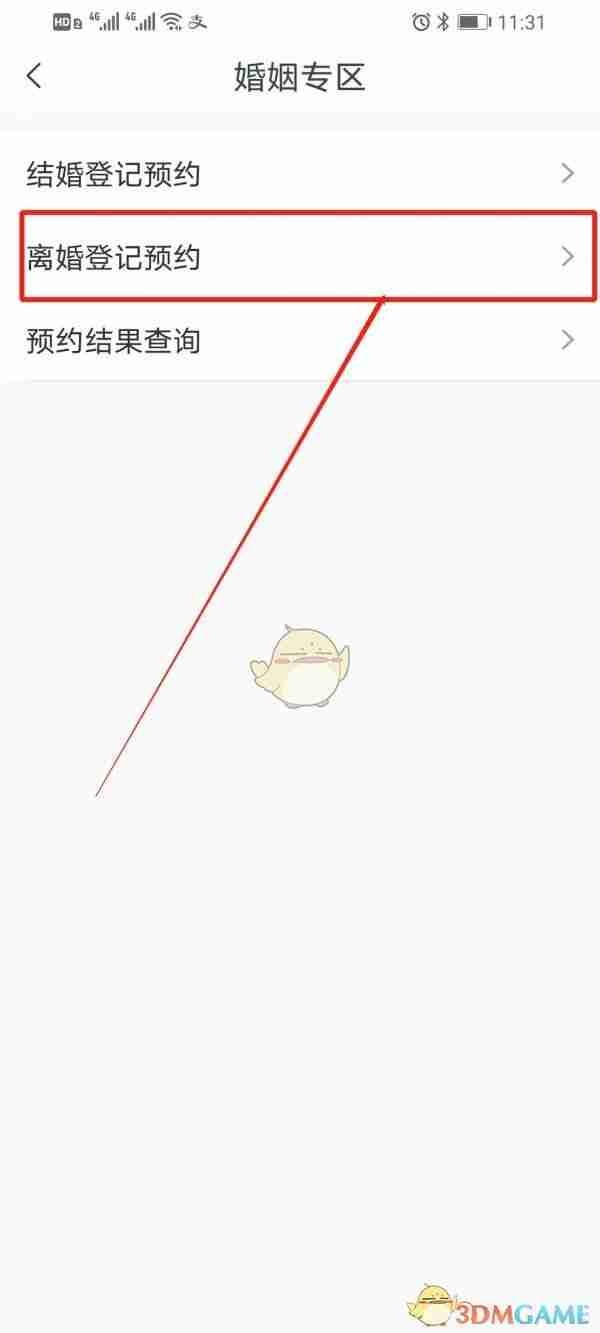Select 离婚登记预约 row

300,257
